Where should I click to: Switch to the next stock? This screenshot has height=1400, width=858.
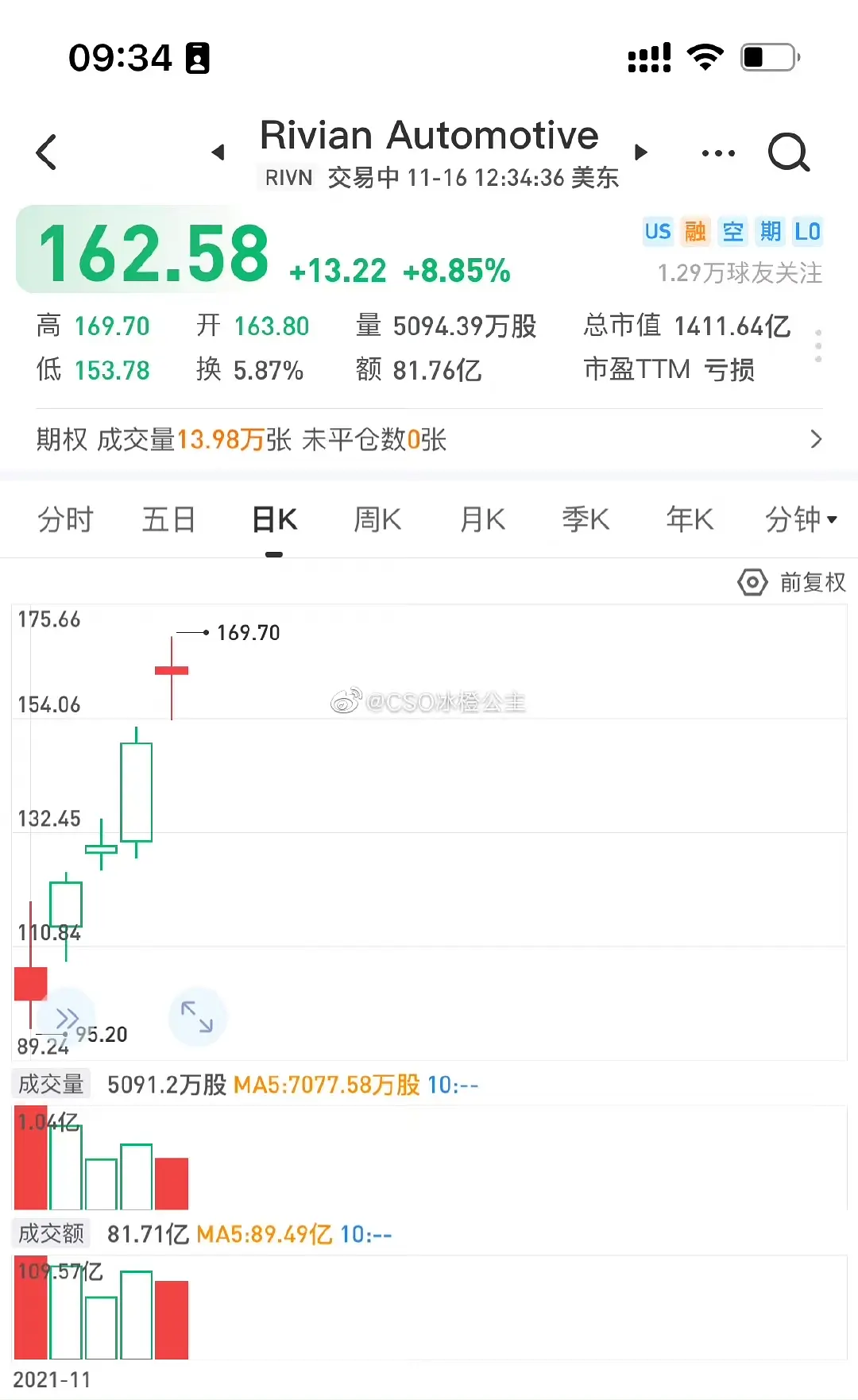(x=641, y=152)
